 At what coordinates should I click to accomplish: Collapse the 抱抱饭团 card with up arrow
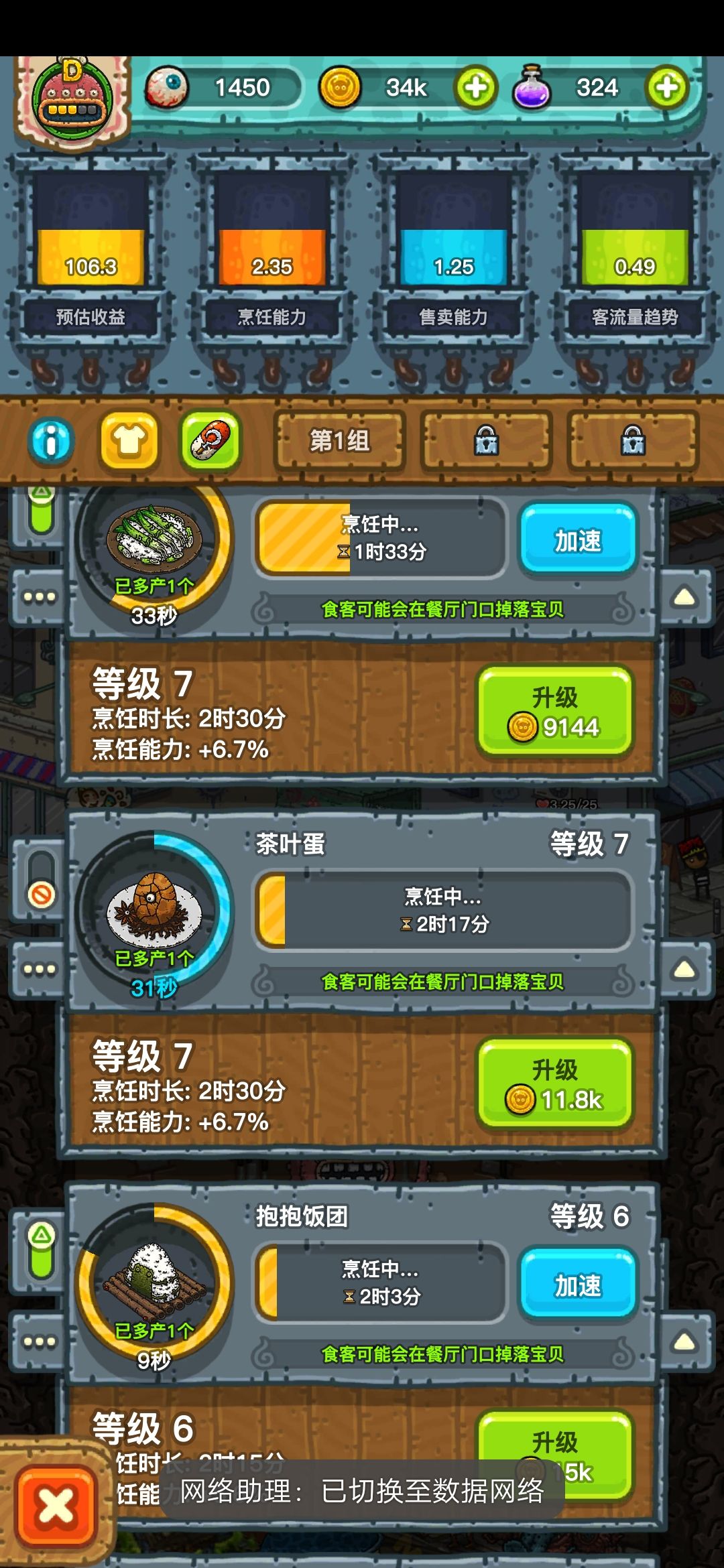click(x=684, y=1342)
